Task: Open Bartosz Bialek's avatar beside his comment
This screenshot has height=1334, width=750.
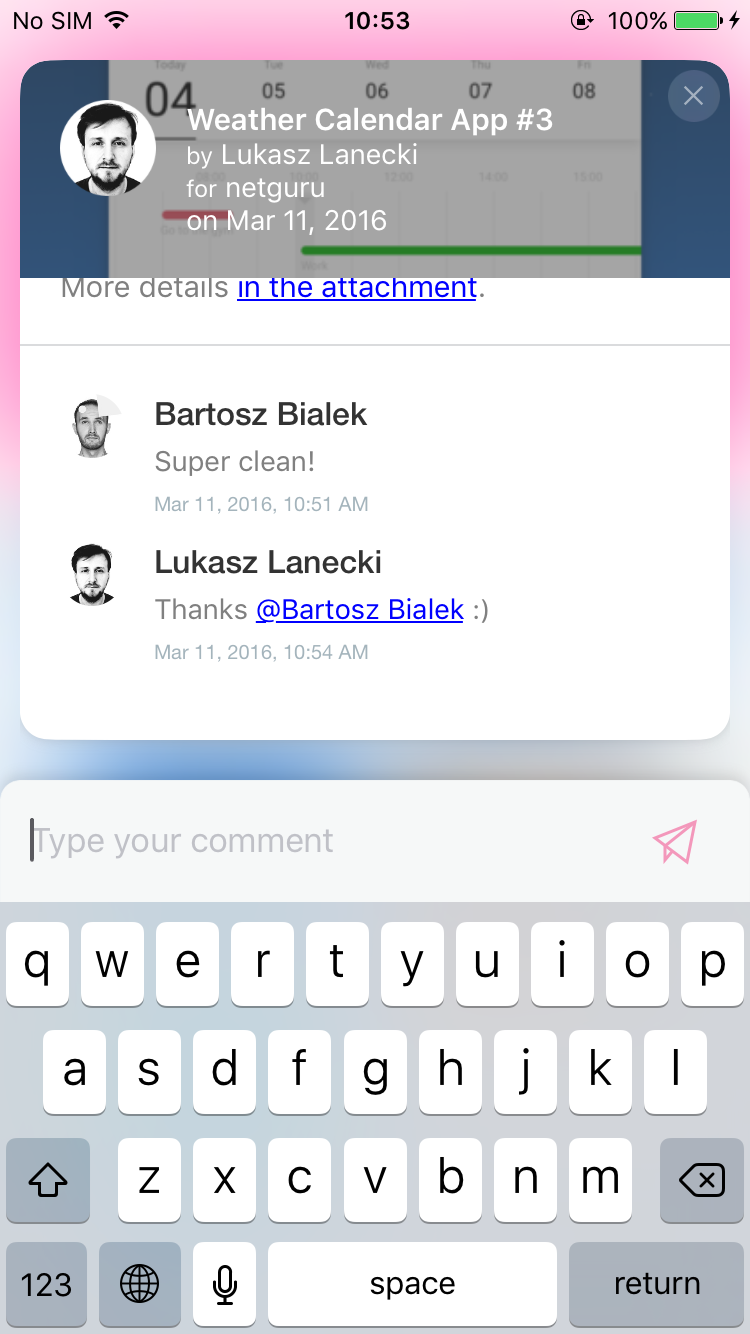Action: point(95,426)
